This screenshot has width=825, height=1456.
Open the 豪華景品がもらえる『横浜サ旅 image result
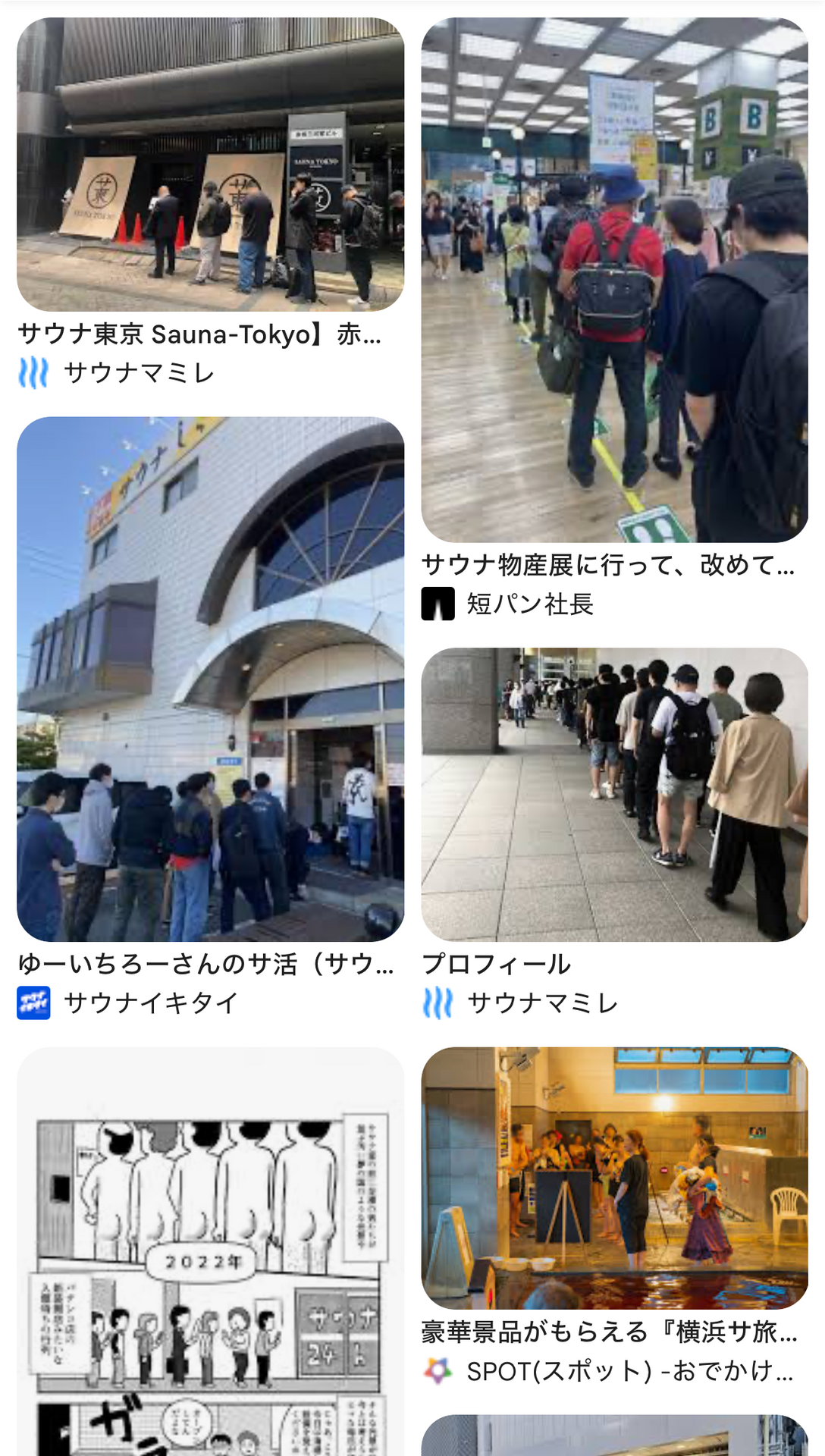[614, 1178]
